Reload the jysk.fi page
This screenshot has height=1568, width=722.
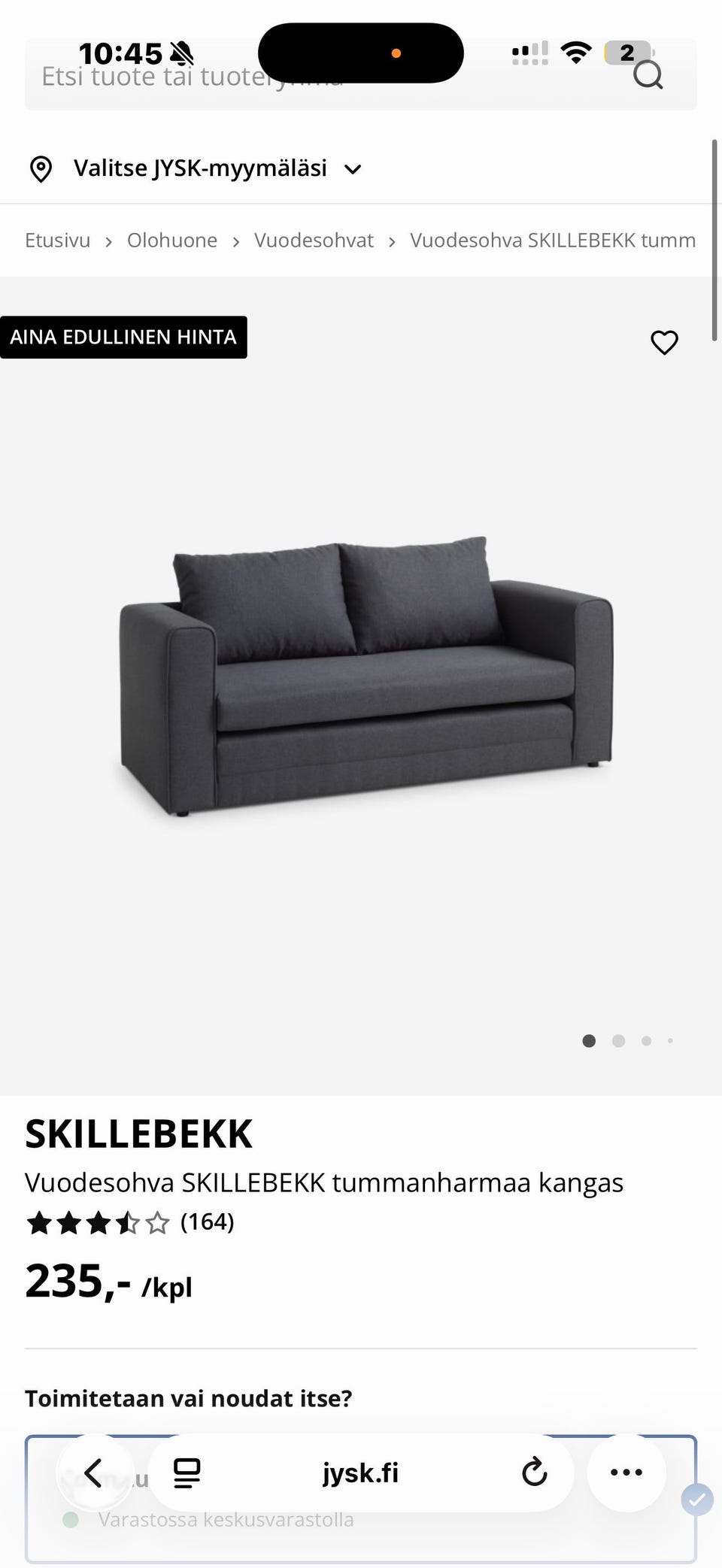[x=534, y=1473]
